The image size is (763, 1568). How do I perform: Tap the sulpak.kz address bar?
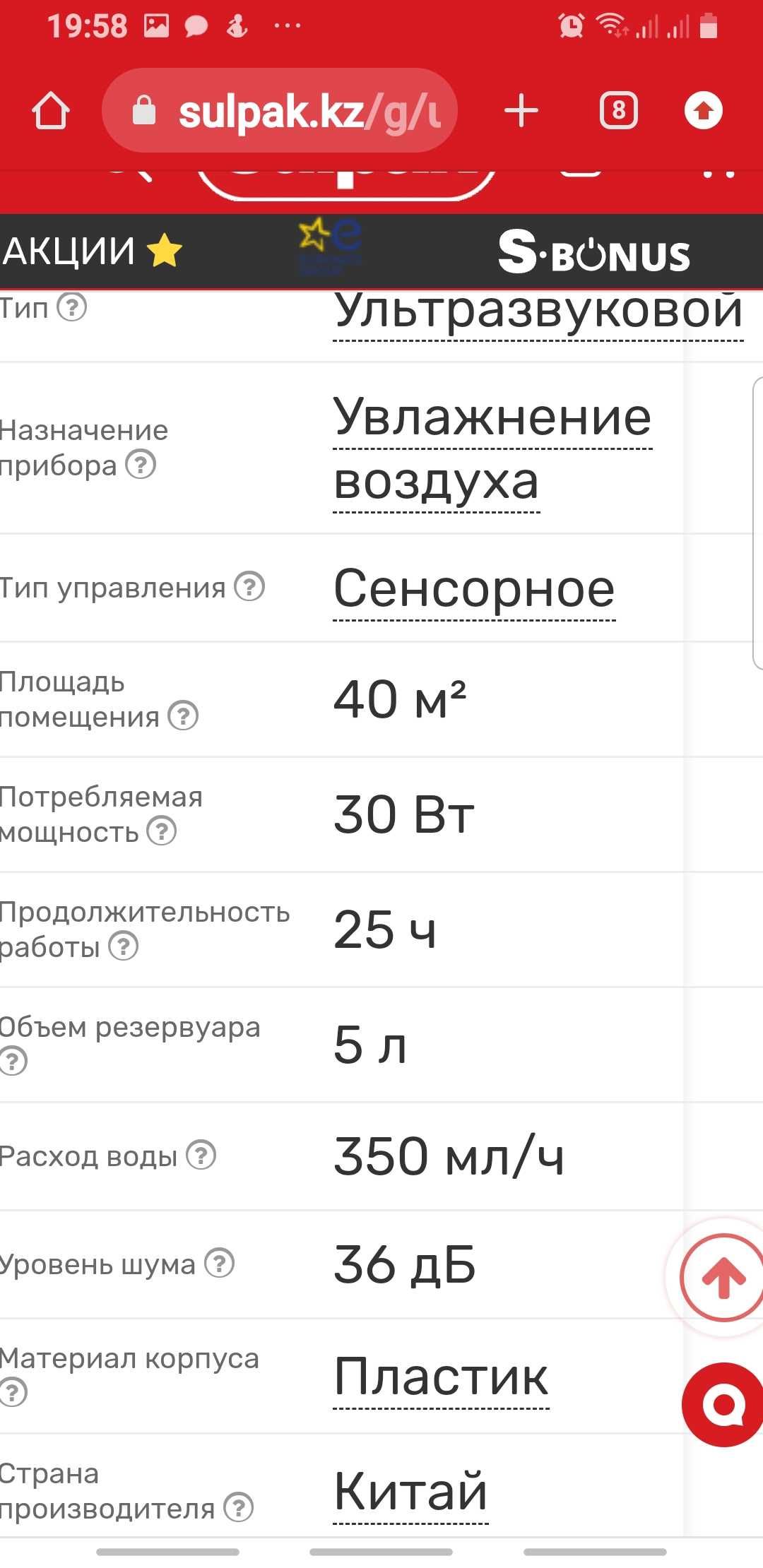click(x=280, y=111)
